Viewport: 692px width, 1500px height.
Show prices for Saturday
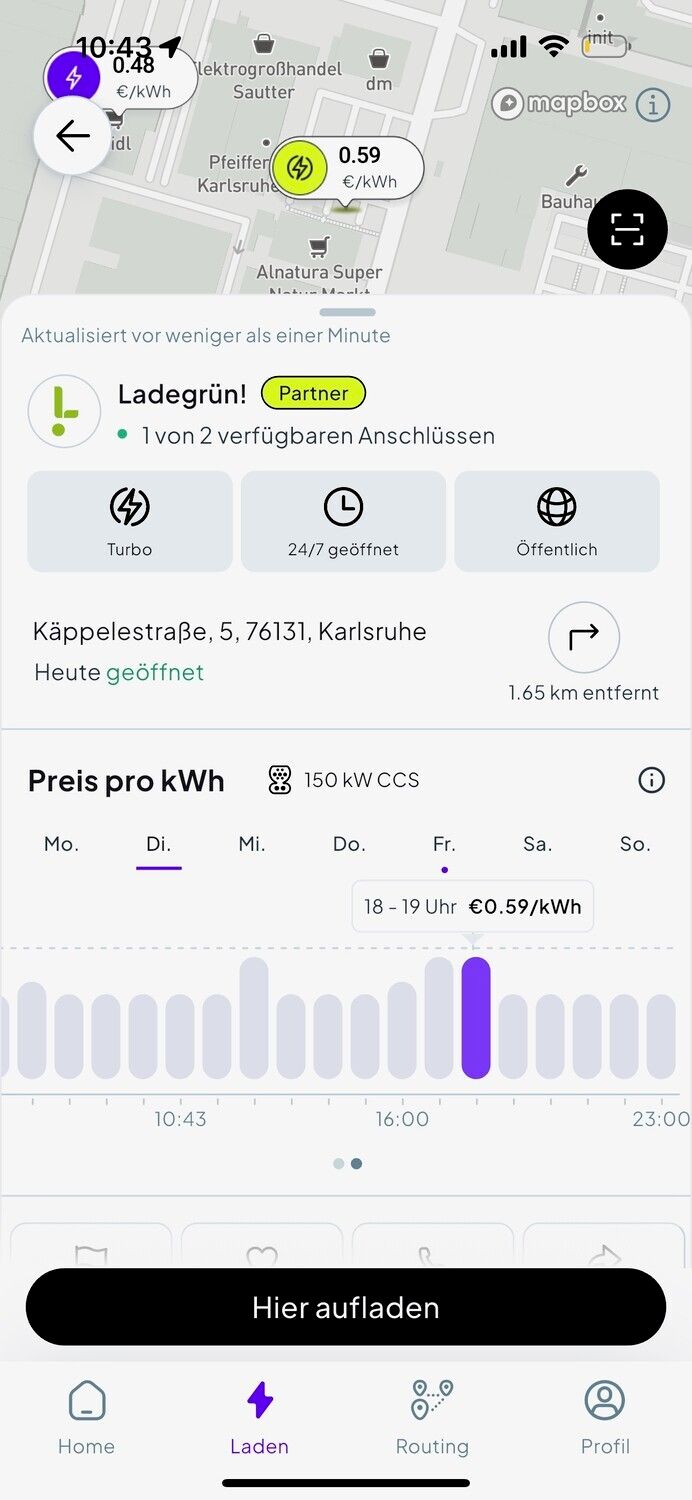(x=538, y=844)
